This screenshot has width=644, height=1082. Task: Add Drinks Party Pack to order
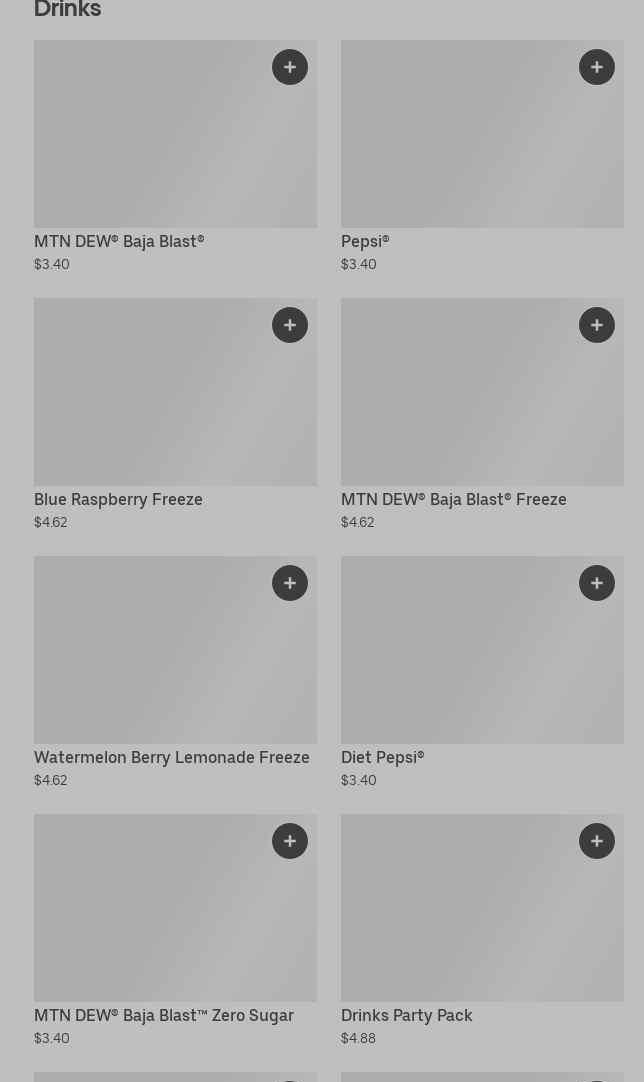pyautogui.click(x=597, y=841)
